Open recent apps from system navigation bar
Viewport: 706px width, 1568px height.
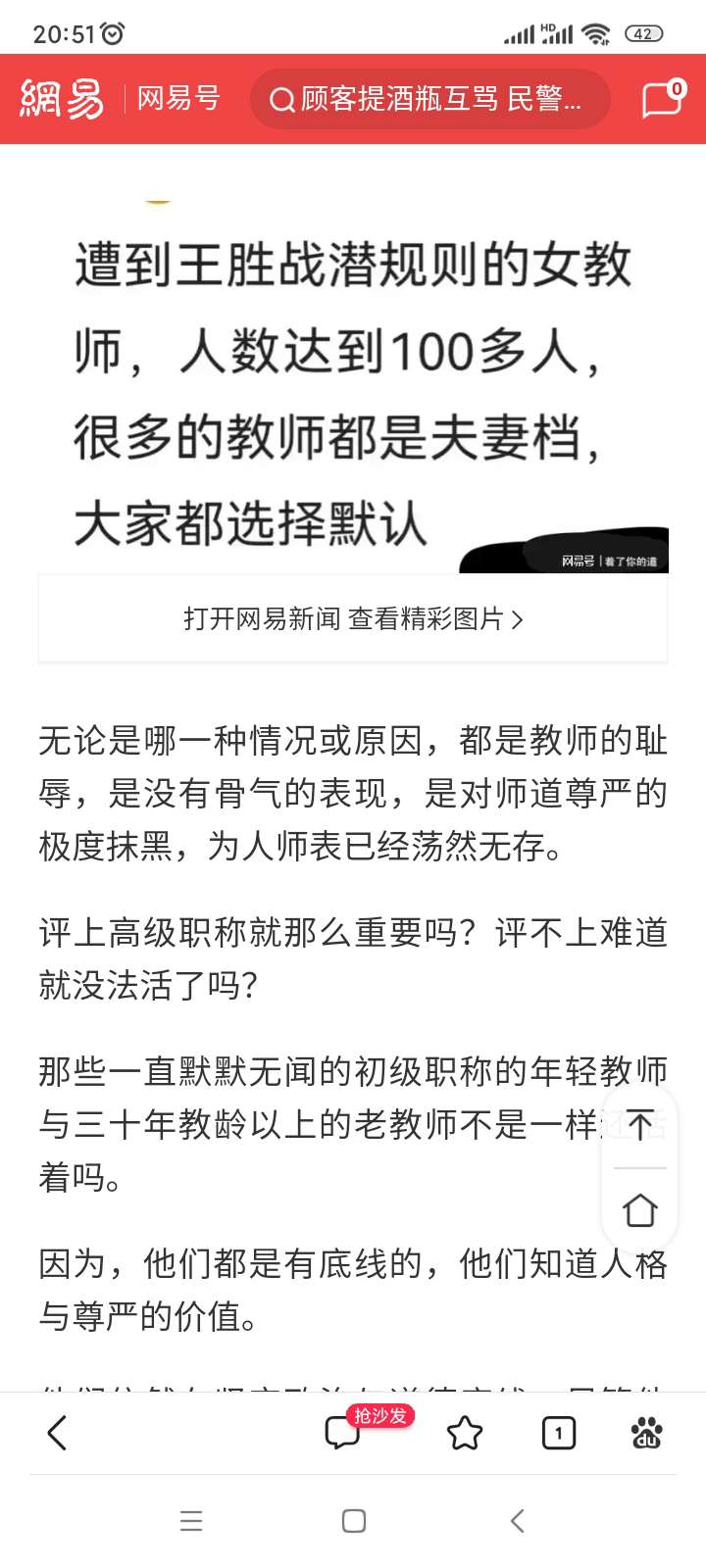pyautogui.click(x=191, y=1520)
